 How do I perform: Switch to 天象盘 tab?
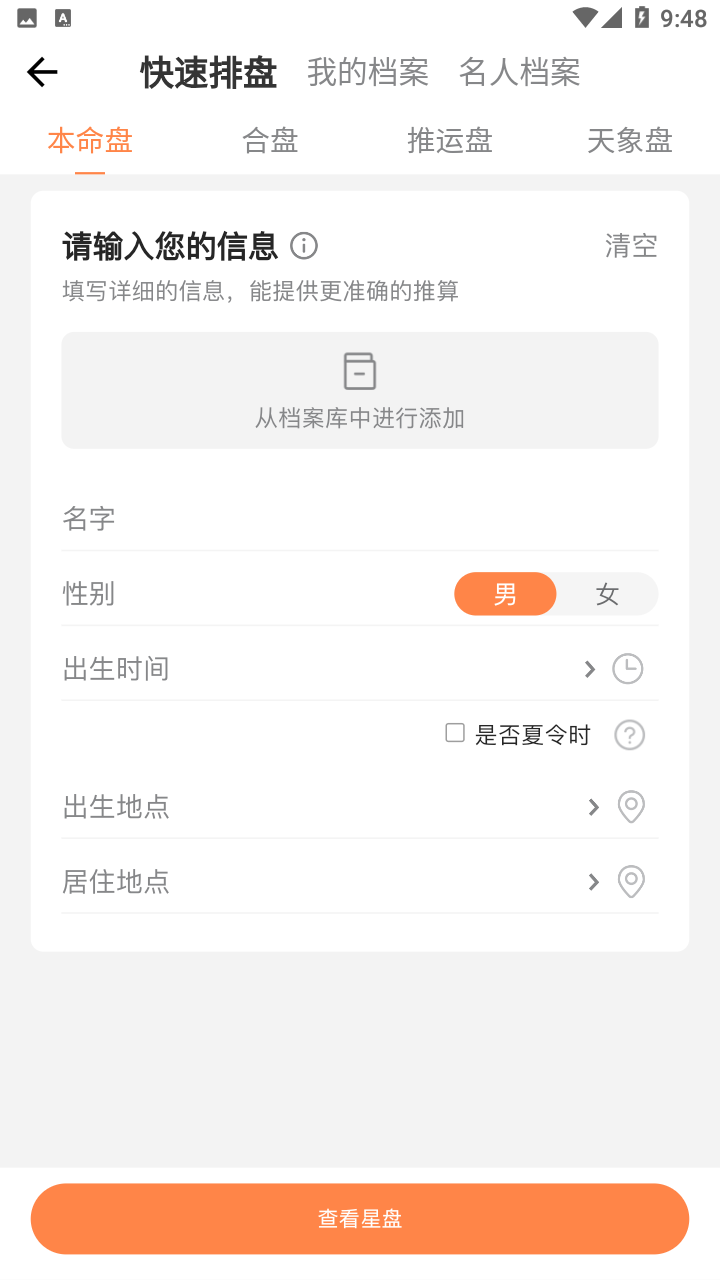[629, 141]
